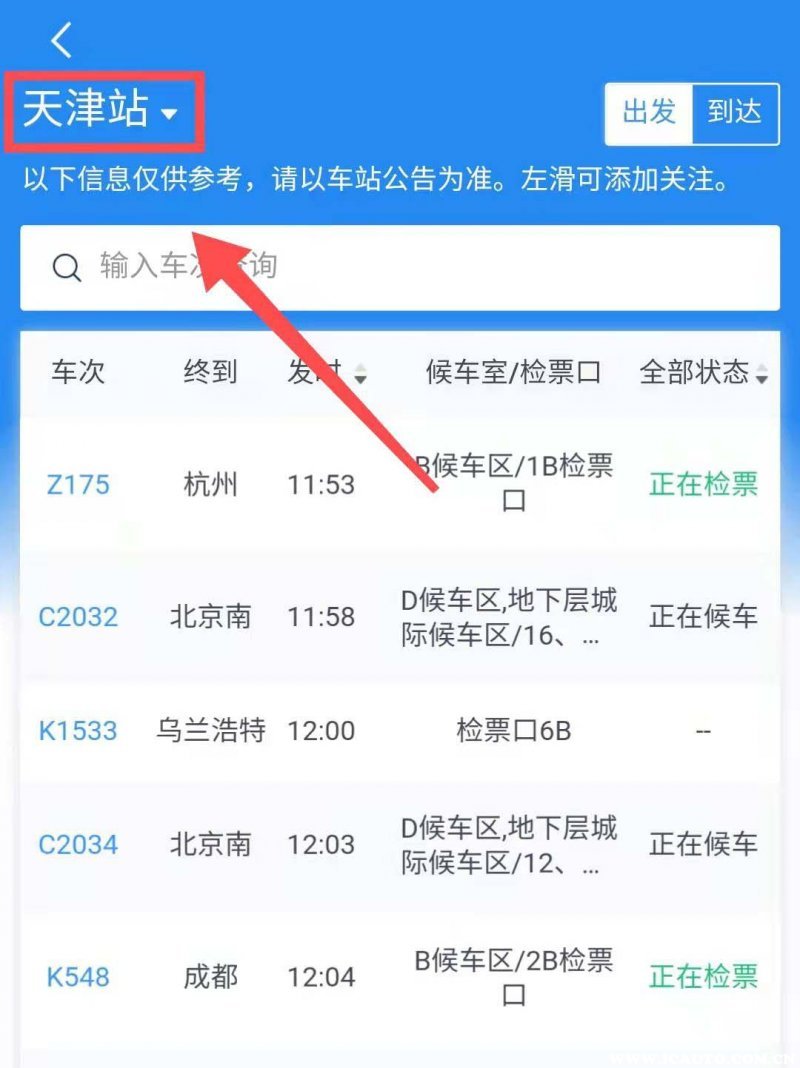The height and width of the screenshot is (1068, 800).
Task: Open the 天津站 station dropdown
Action: point(100,110)
